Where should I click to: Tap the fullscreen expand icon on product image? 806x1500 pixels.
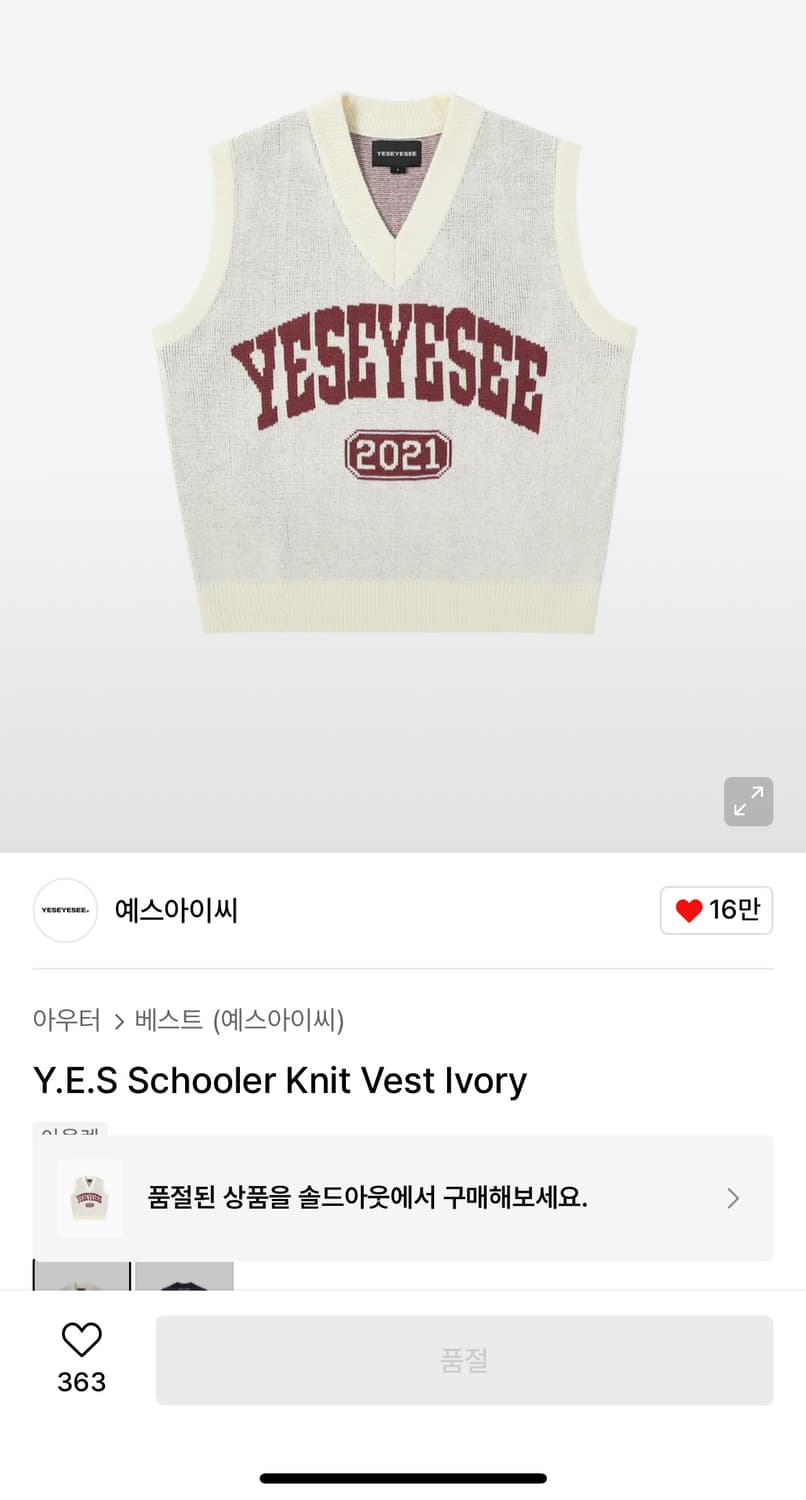pyautogui.click(x=748, y=801)
